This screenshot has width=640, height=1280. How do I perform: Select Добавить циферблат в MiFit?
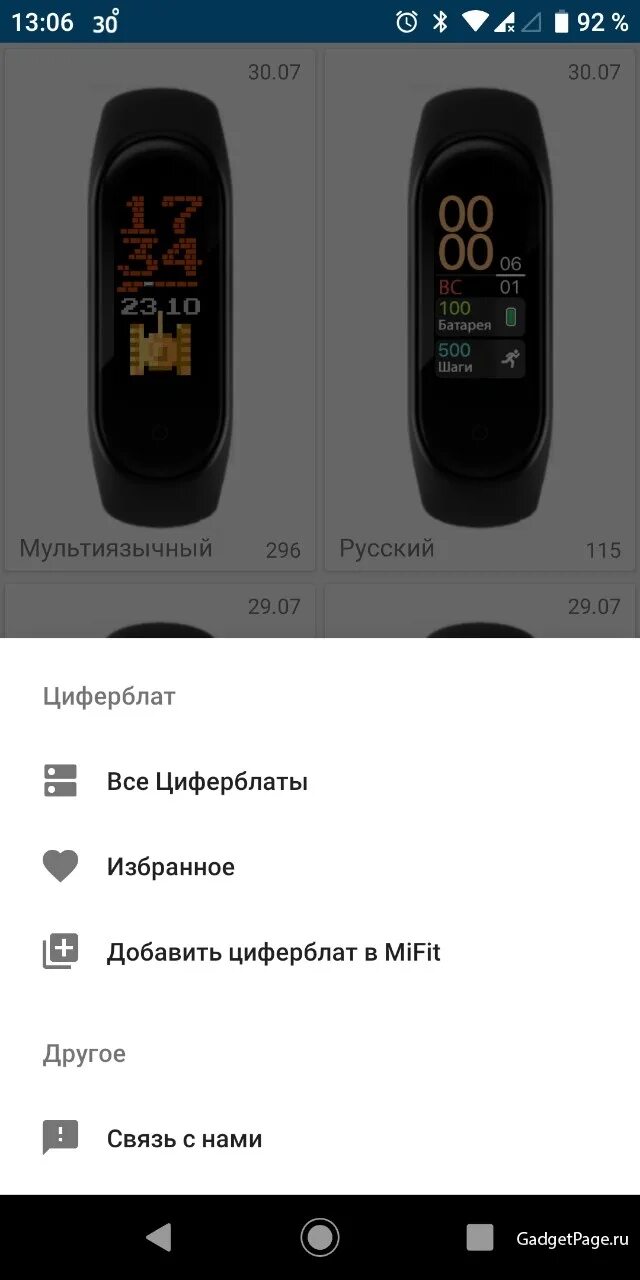(273, 951)
